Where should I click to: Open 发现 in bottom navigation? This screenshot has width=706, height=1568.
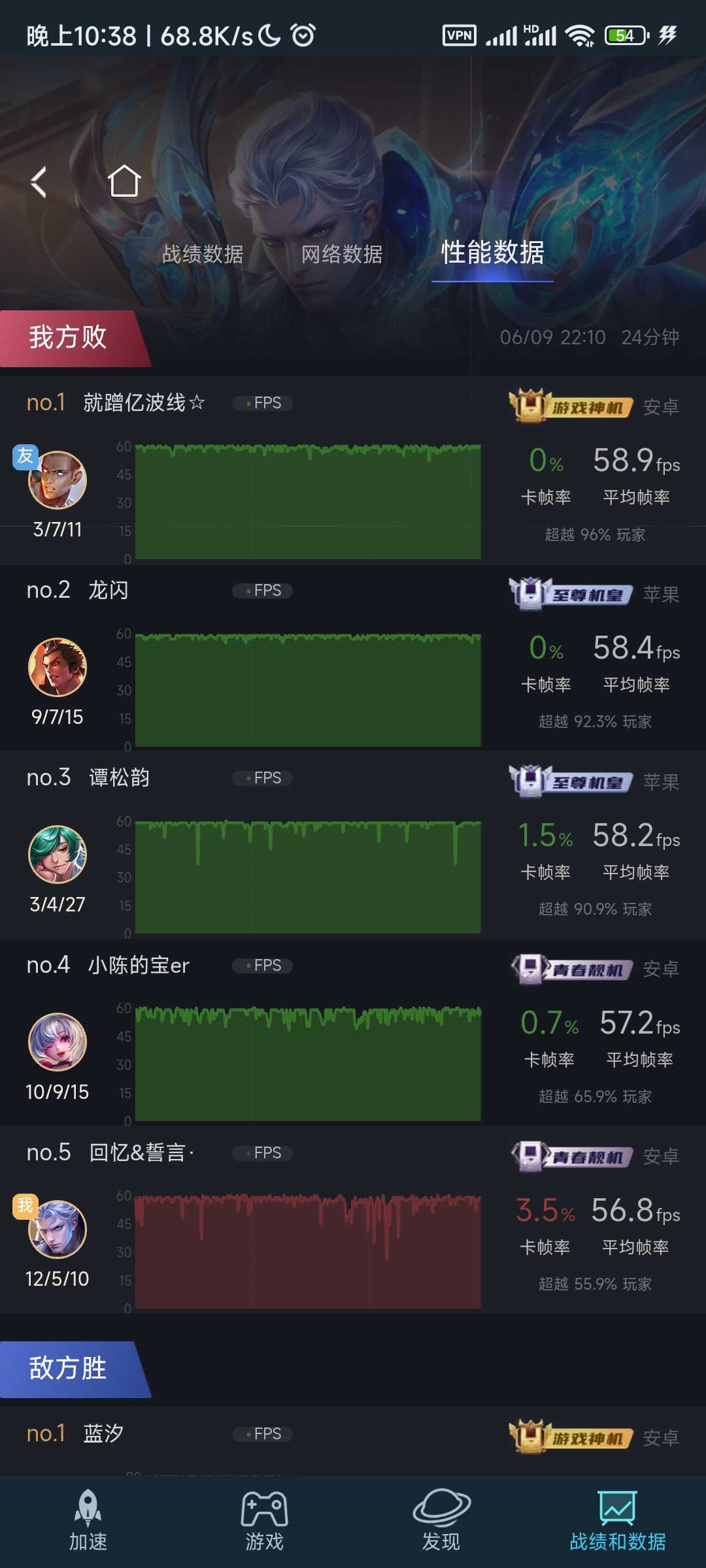441,1520
